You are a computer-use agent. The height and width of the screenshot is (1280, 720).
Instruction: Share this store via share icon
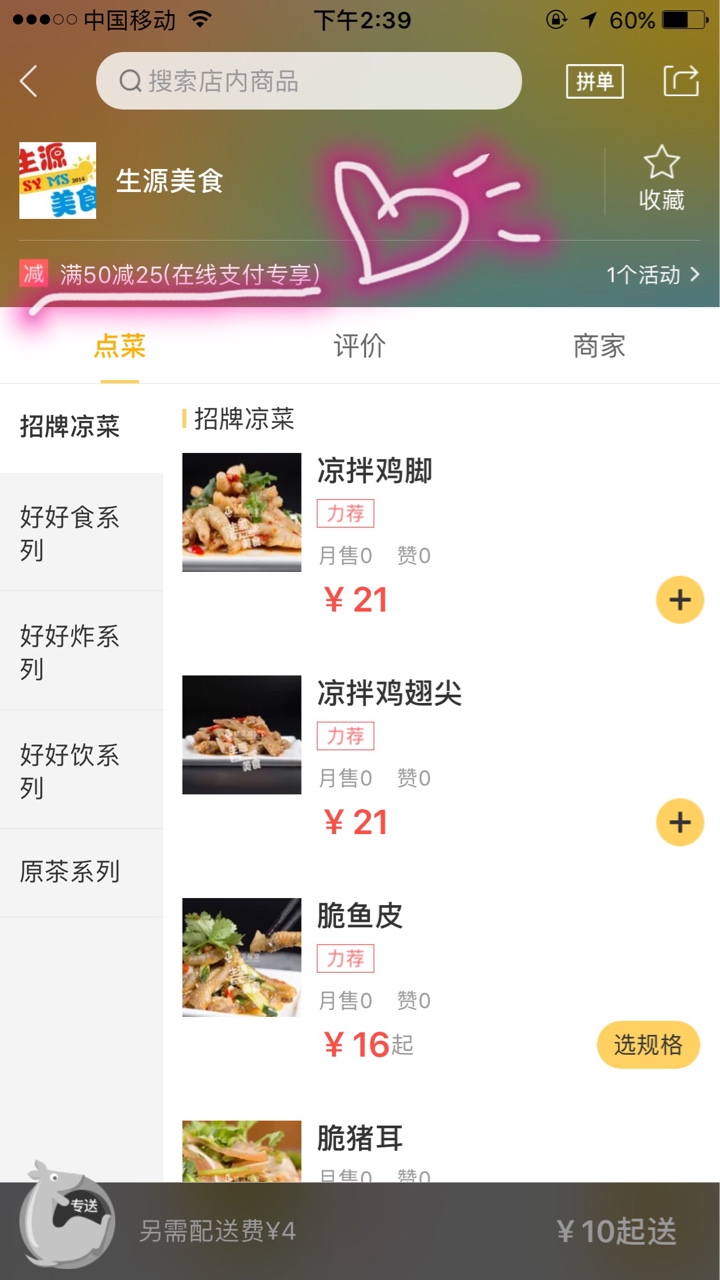[x=681, y=81]
